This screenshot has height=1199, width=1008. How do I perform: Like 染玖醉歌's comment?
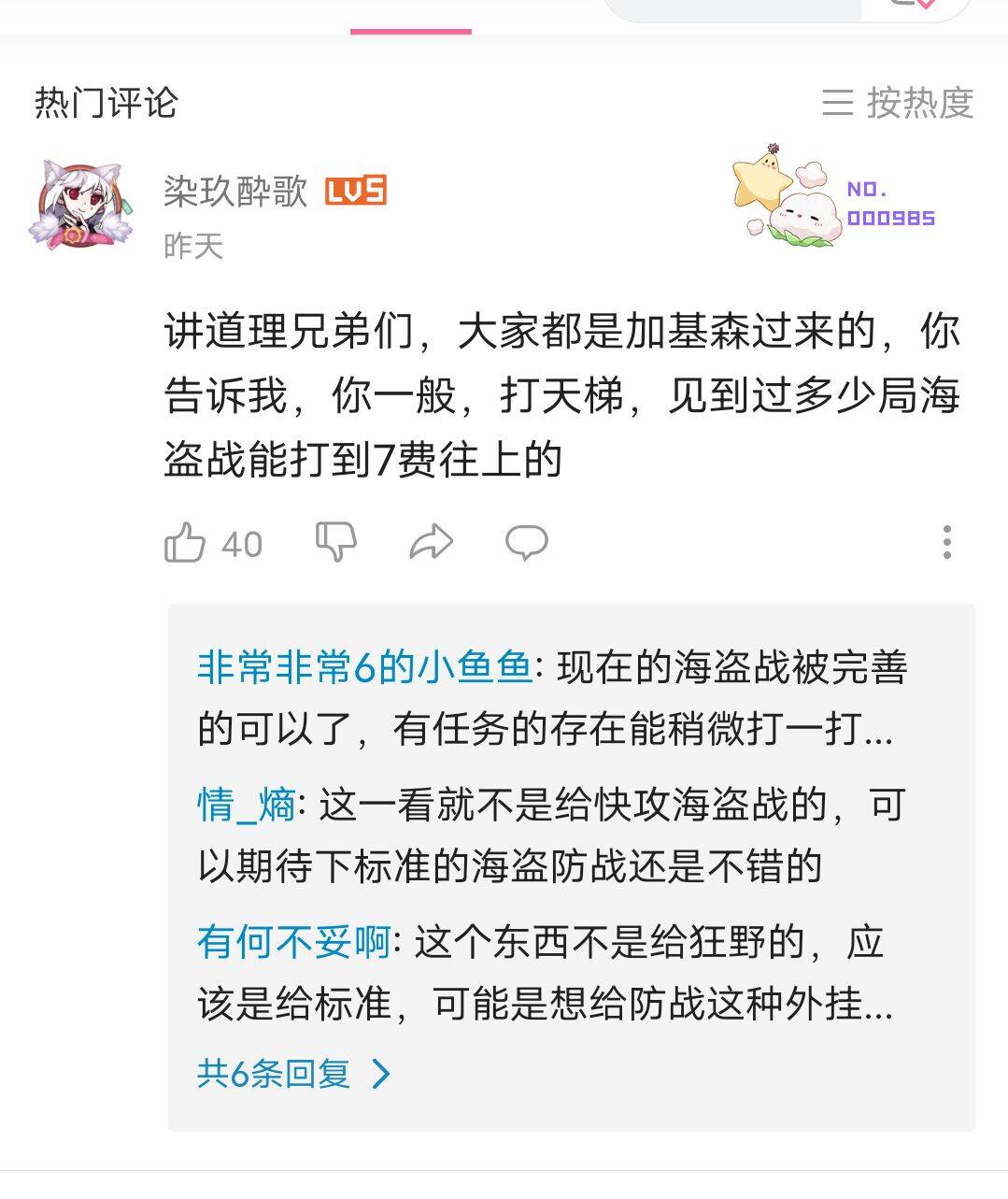pyautogui.click(x=185, y=542)
